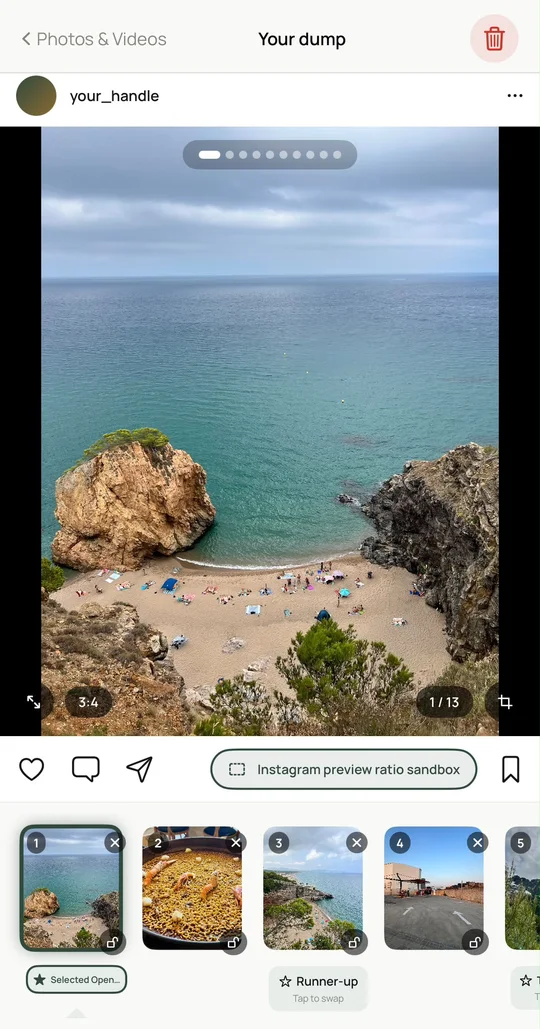The height and width of the screenshot is (1029, 540).
Task: Tap Runner-up to swap the opener
Action: pos(318,988)
